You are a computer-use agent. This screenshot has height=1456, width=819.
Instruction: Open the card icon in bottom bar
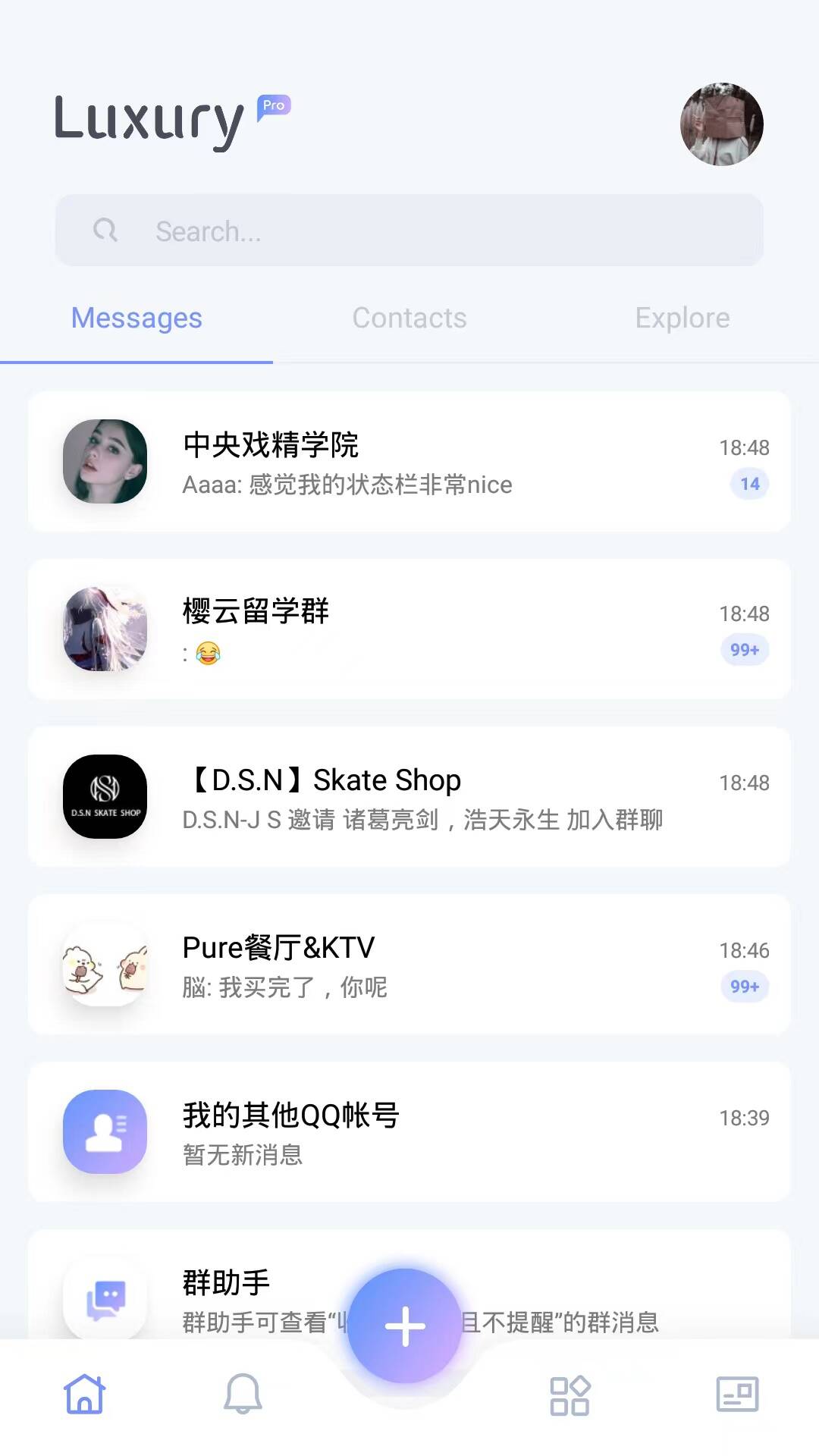pos(737,1394)
